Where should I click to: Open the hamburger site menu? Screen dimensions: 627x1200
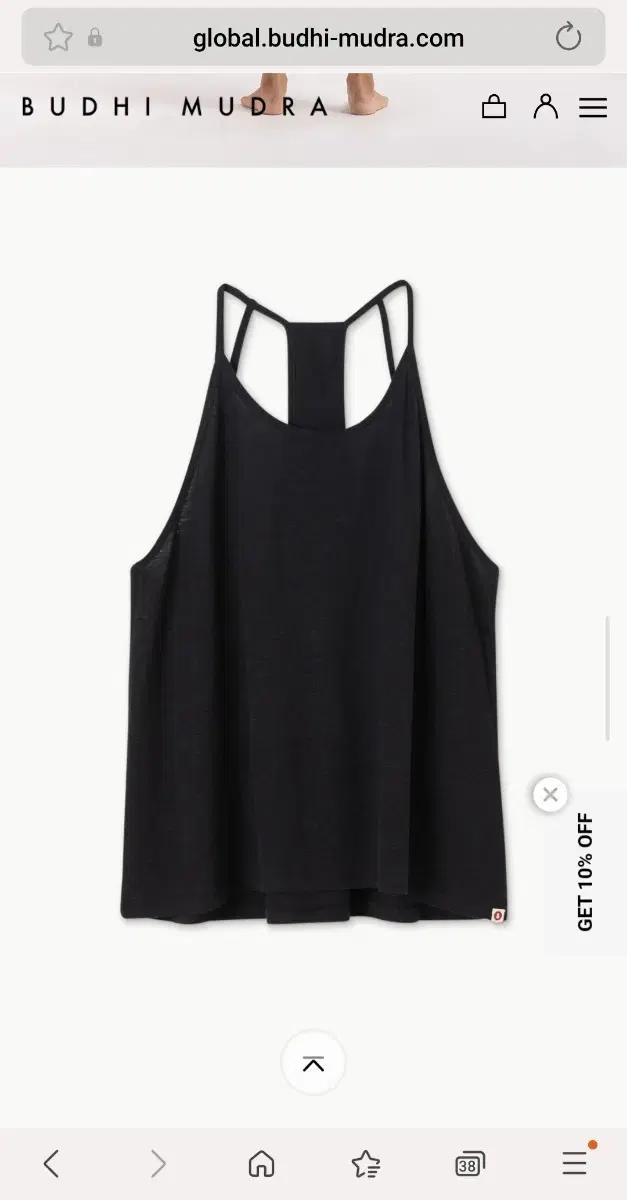pos(593,107)
